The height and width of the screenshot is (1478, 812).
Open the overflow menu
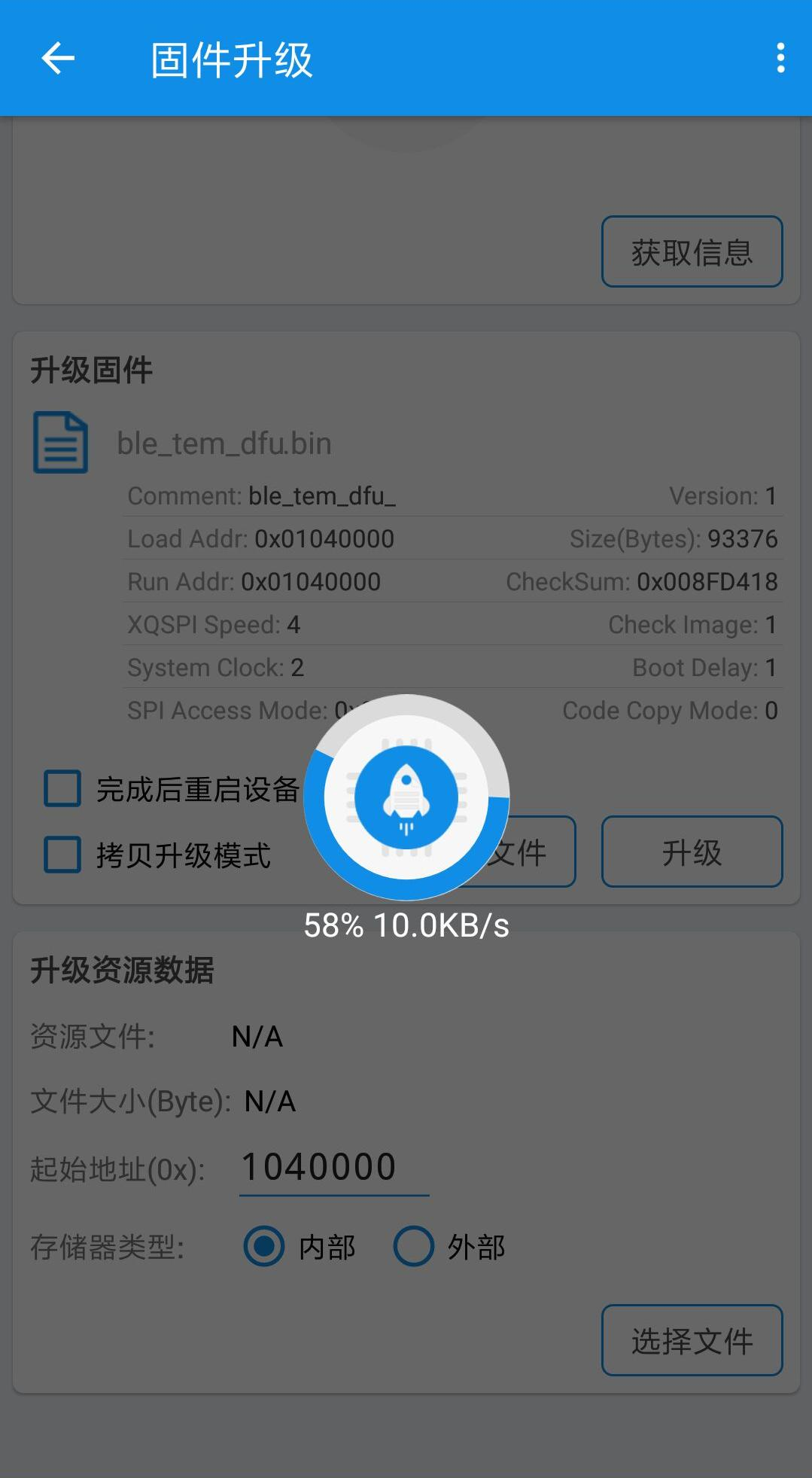click(780, 59)
